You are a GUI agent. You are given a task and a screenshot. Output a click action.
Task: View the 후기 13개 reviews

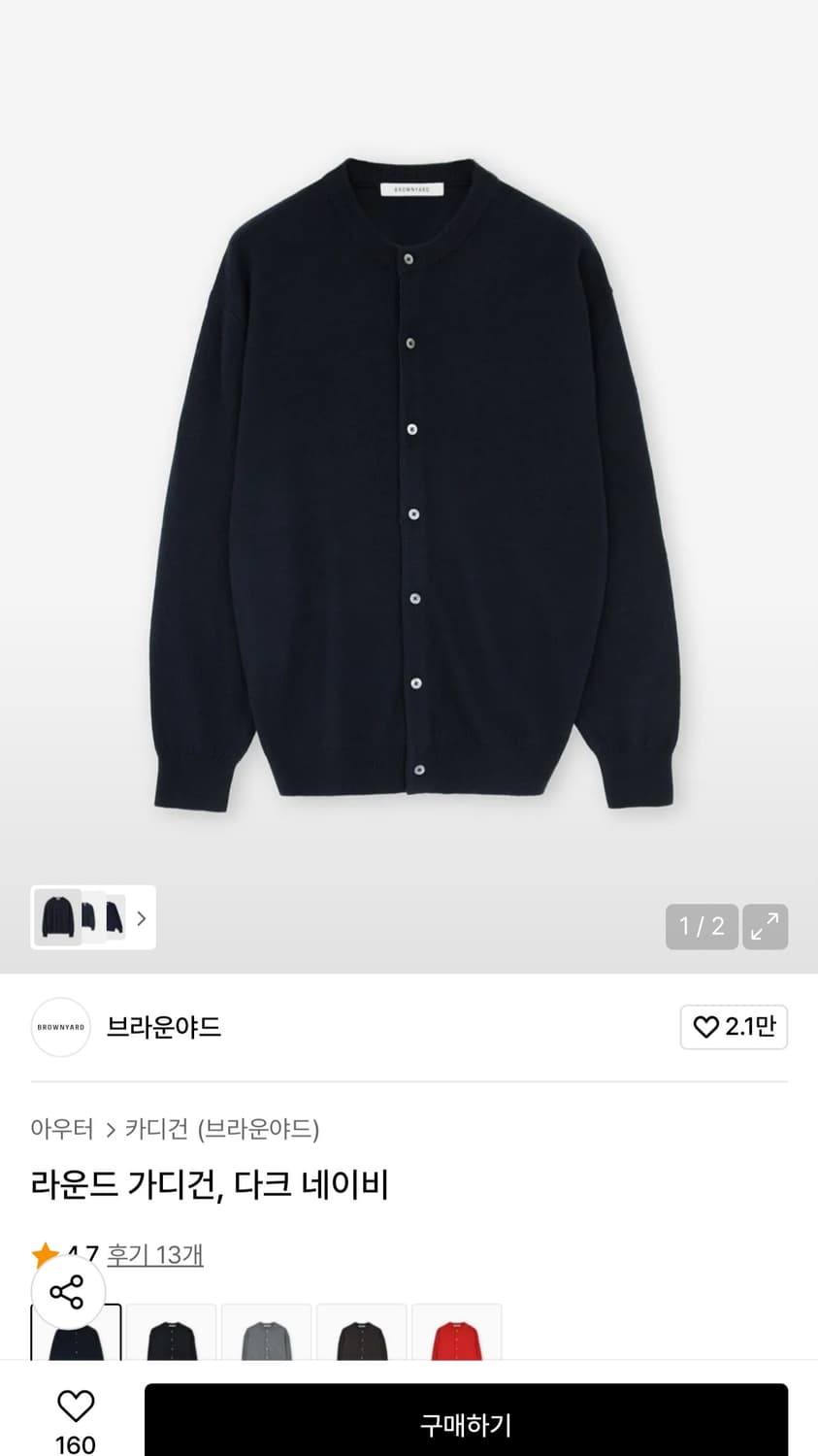click(155, 1254)
